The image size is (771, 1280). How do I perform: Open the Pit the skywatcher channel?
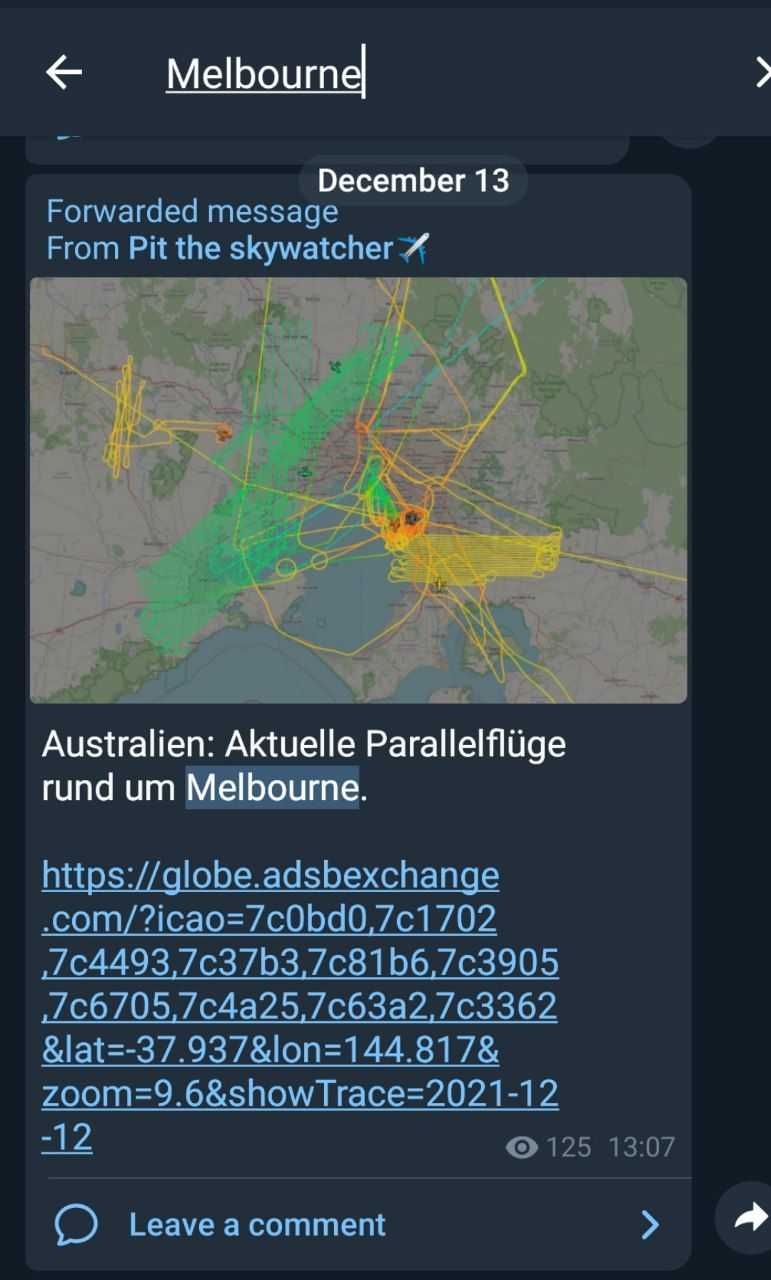point(262,248)
